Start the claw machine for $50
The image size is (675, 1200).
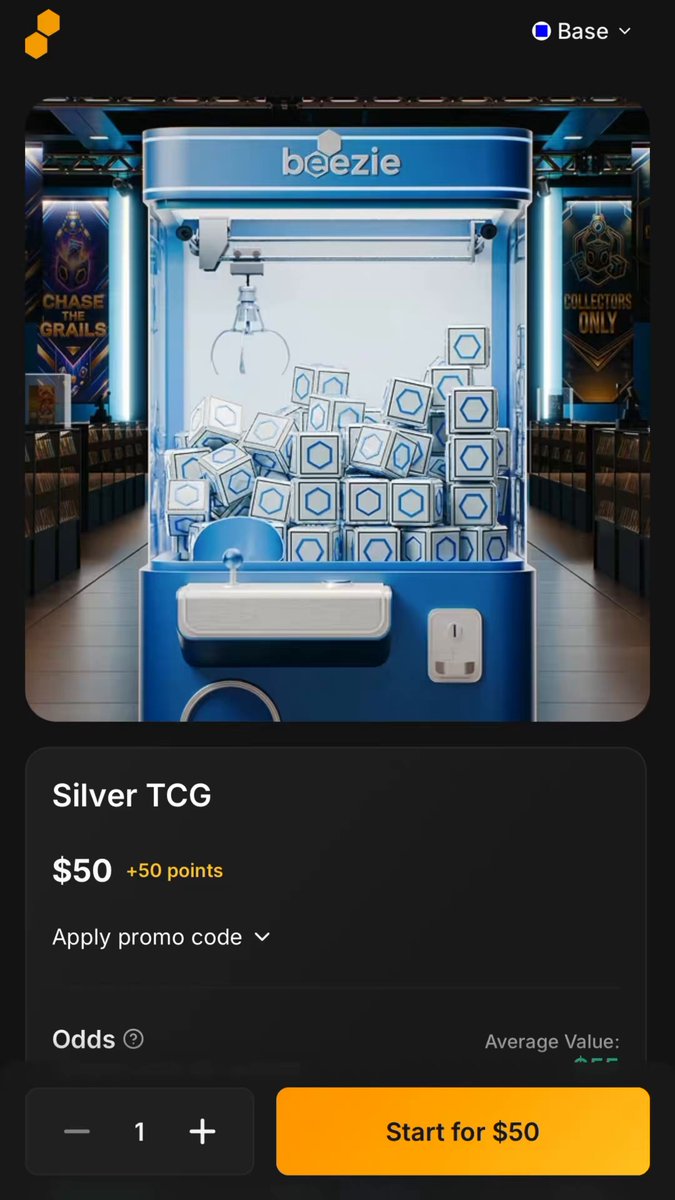pyautogui.click(x=463, y=1131)
